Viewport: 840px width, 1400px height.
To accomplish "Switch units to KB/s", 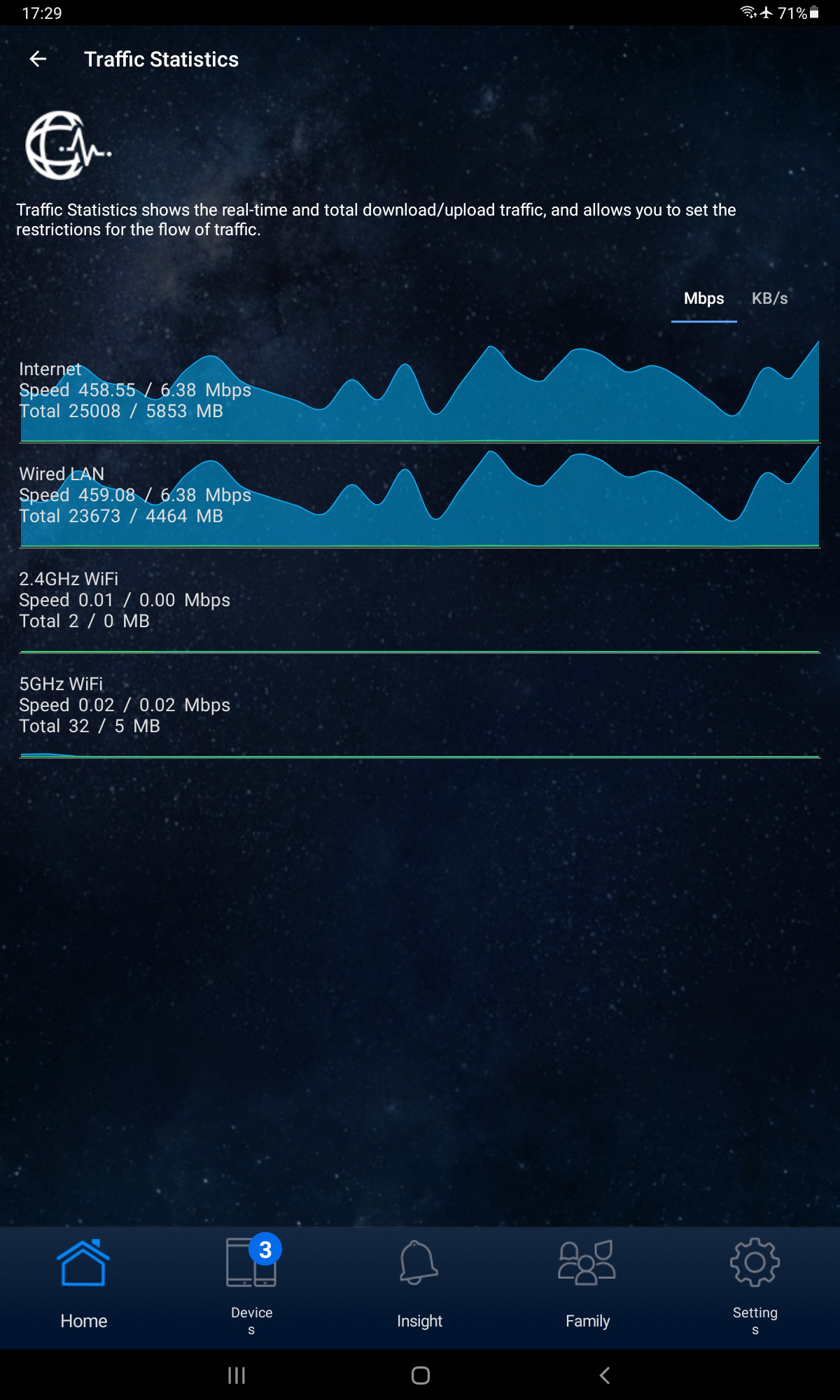I will point(770,298).
